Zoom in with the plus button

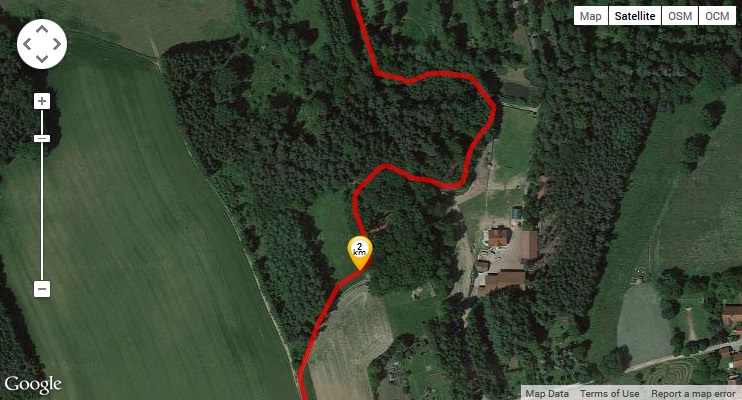pyautogui.click(x=42, y=101)
